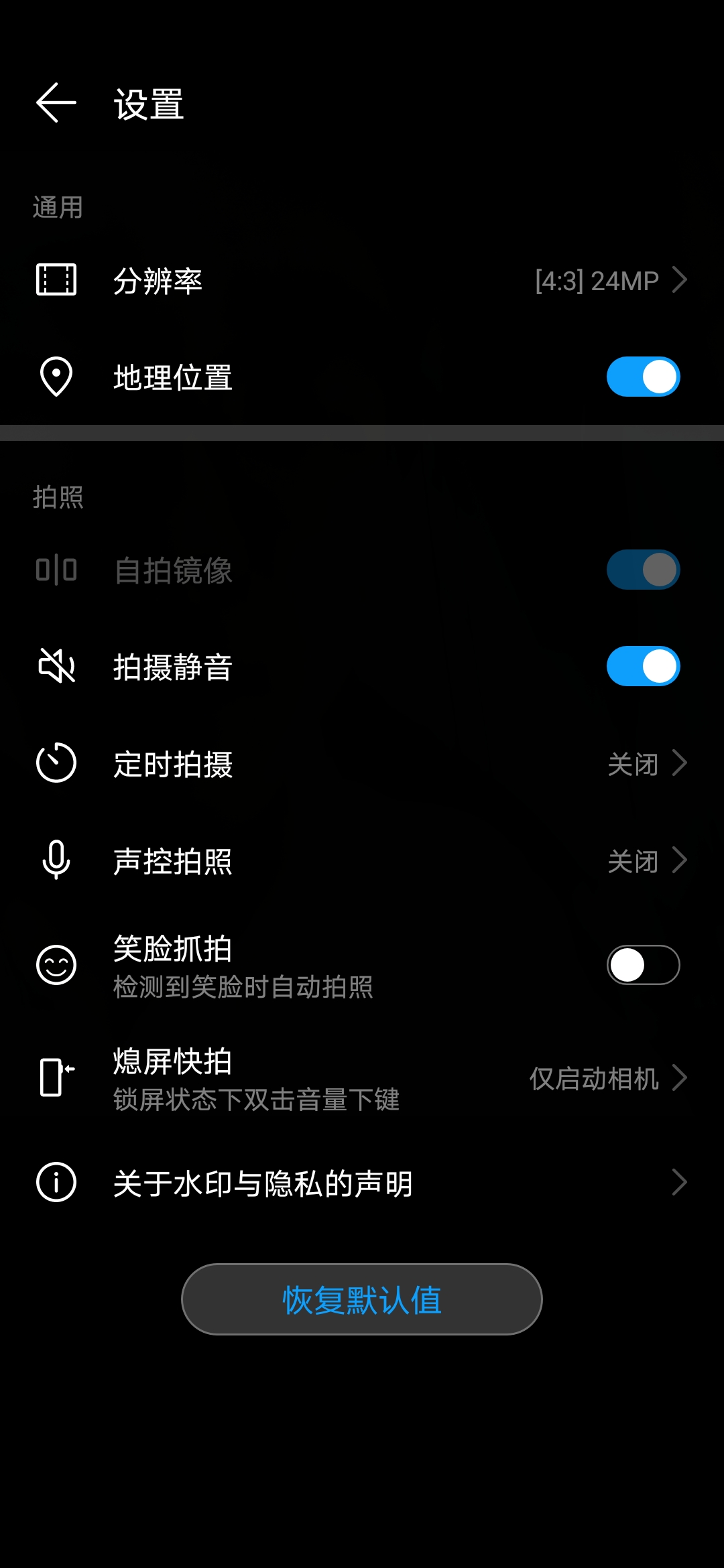Go back using the top-left arrow
Screen dimensions: 724x1568
point(56,103)
